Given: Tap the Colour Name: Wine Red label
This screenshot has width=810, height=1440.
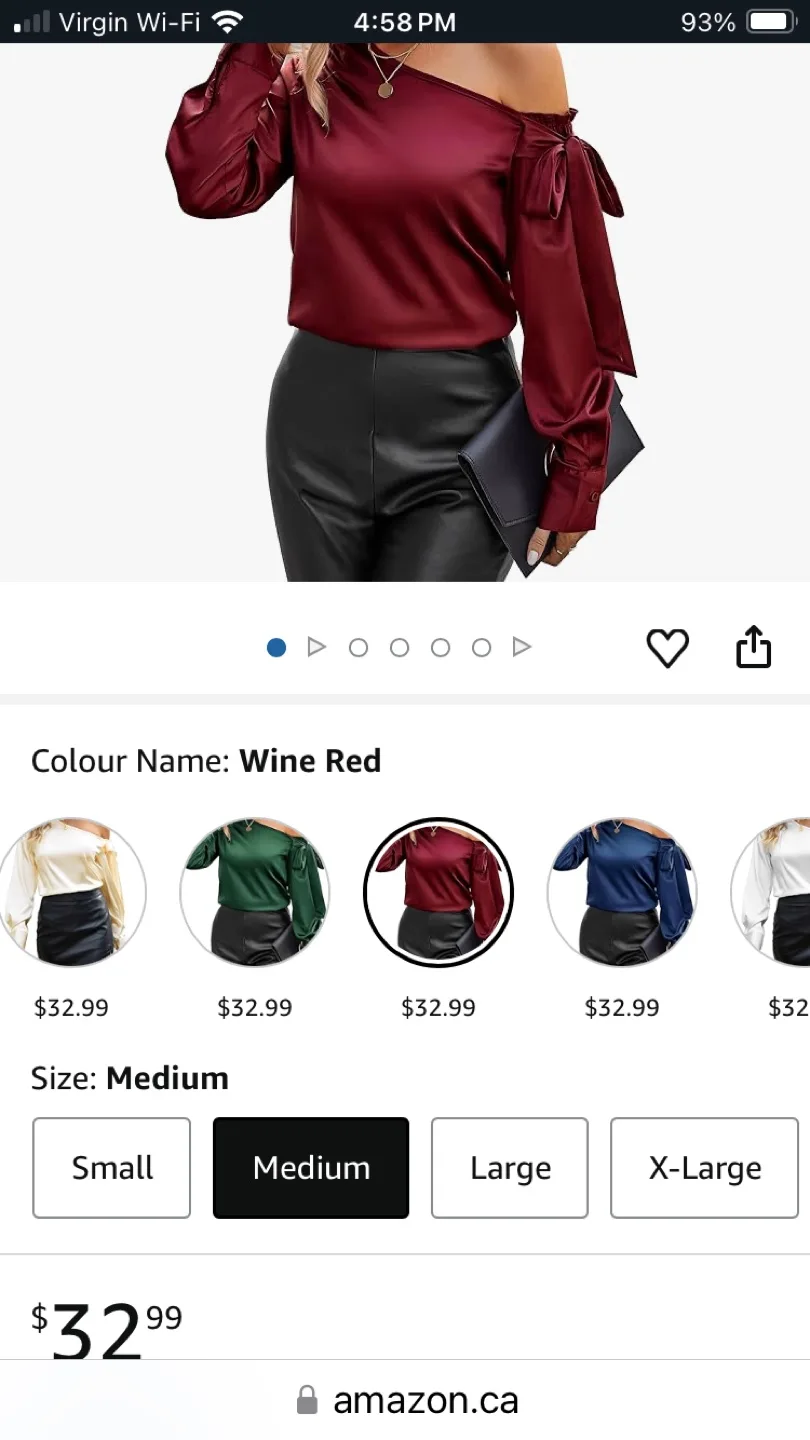Looking at the screenshot, I should (x=205, y=761).
